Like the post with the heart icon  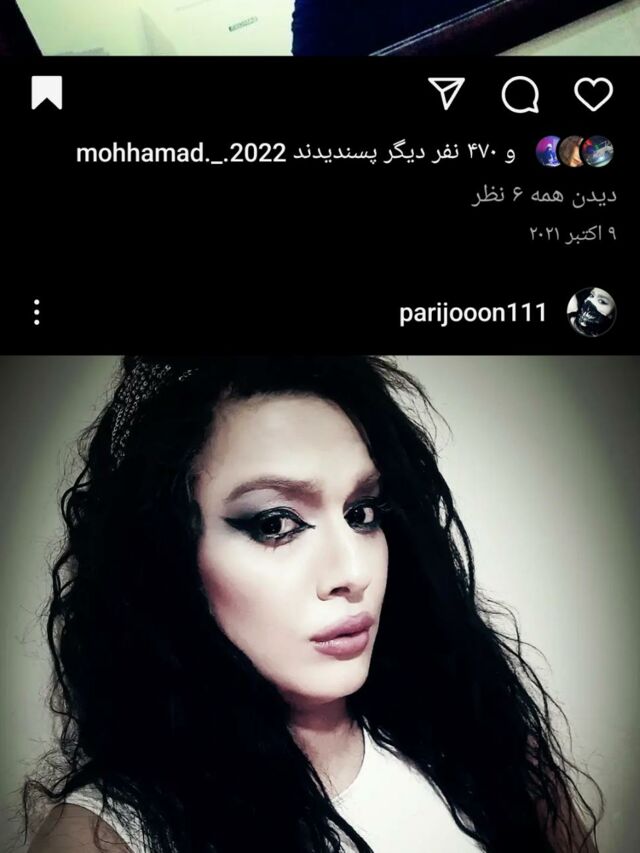[x=594, y=94]
